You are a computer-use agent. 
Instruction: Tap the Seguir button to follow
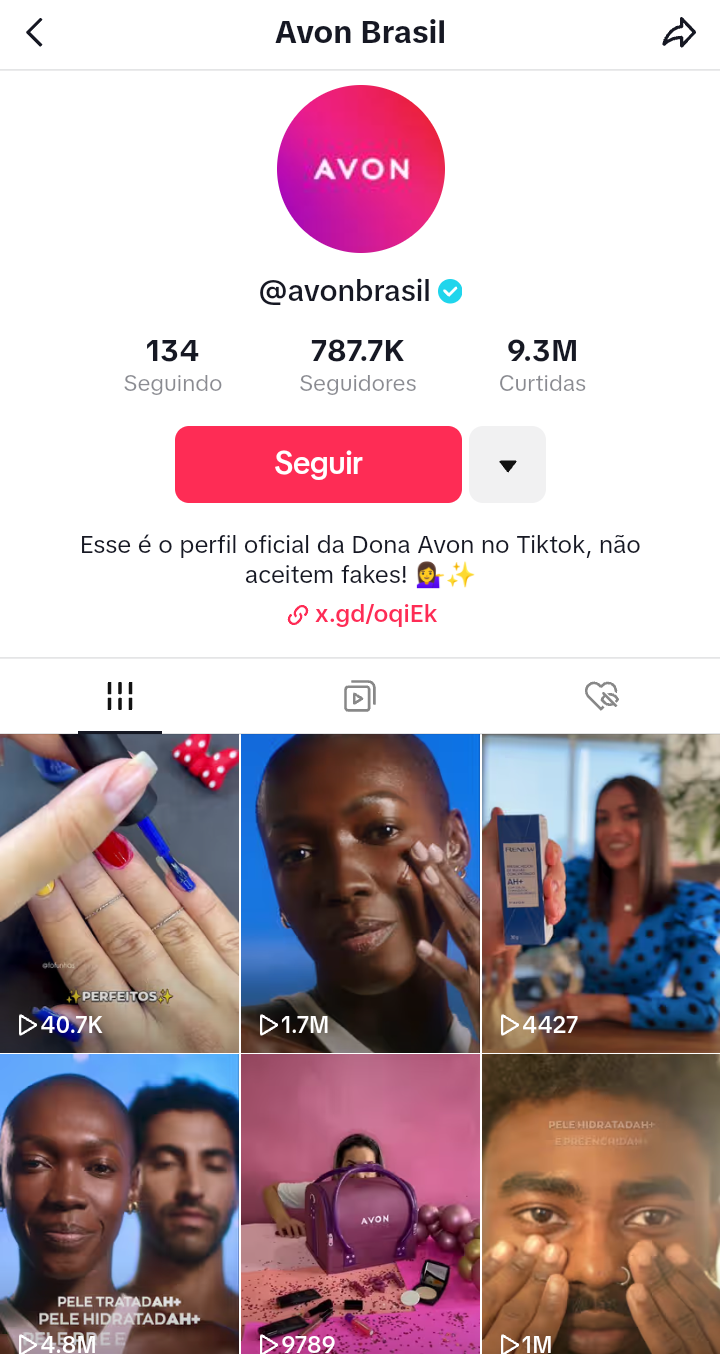coord(318,464)
